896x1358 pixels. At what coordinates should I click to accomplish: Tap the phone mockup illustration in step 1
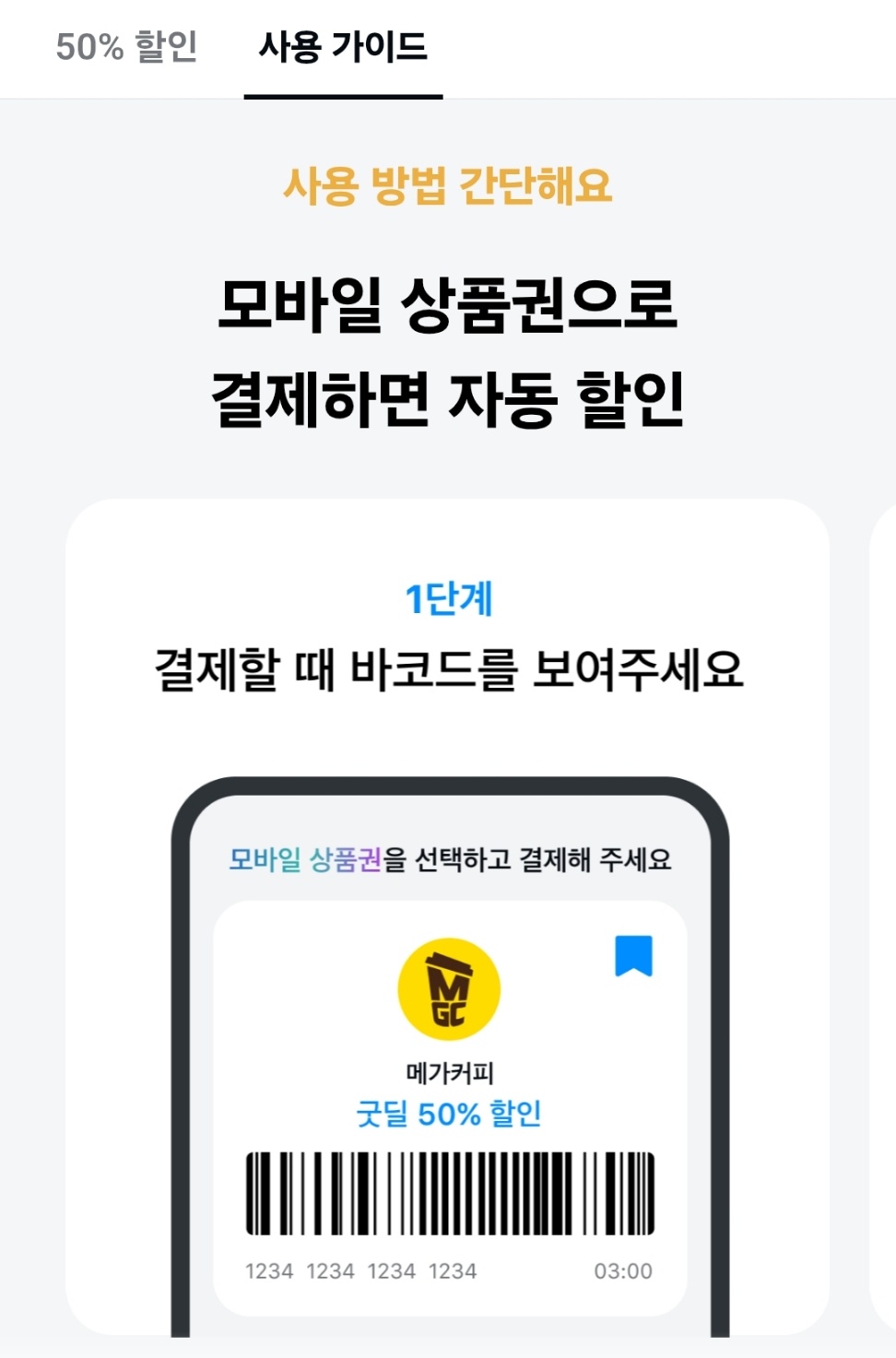[448, 1060]
